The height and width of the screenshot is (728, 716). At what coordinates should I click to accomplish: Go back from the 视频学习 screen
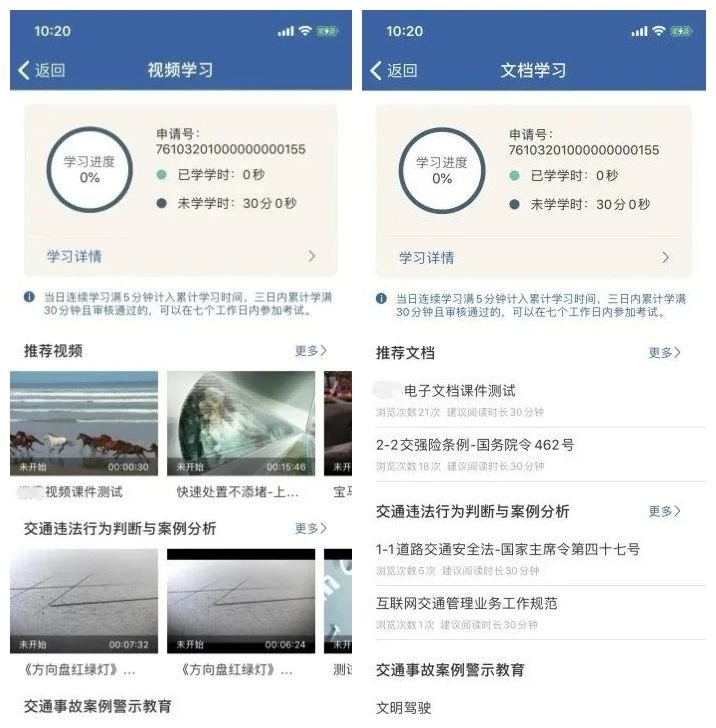(x=42, y=70)
